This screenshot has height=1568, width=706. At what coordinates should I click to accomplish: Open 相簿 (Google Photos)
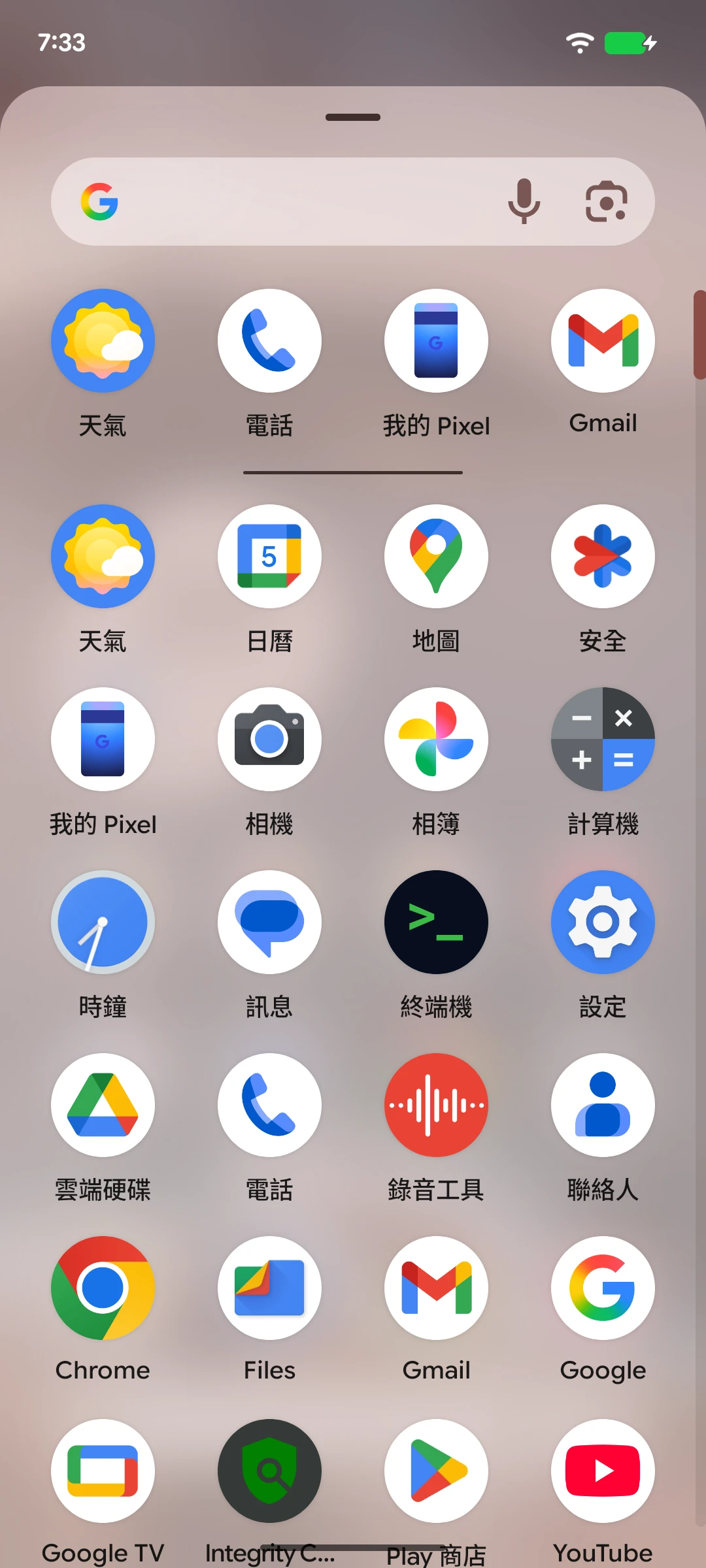[x=436, y=740]
